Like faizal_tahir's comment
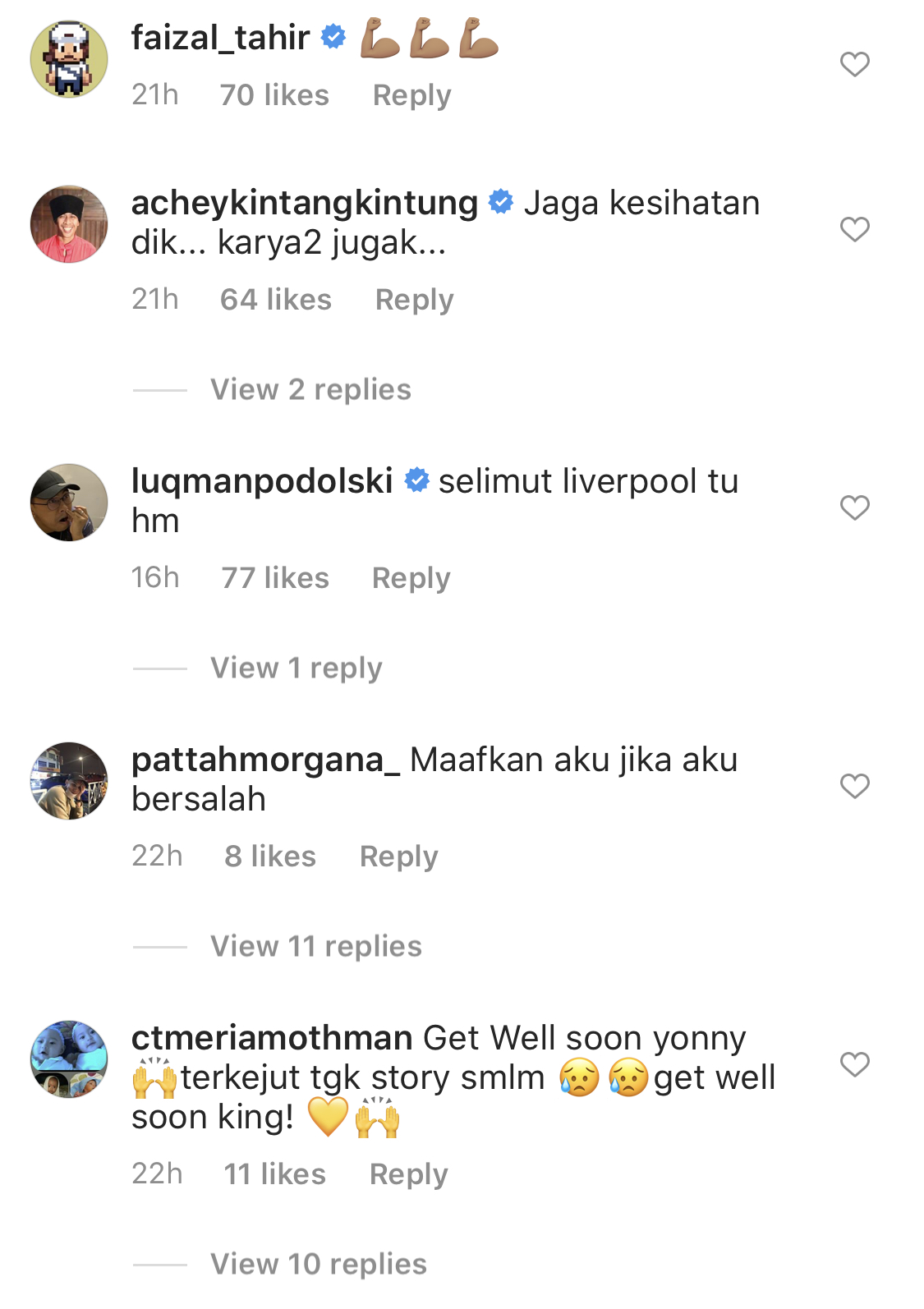924x1309 pixels. click(x=854, y=64)
